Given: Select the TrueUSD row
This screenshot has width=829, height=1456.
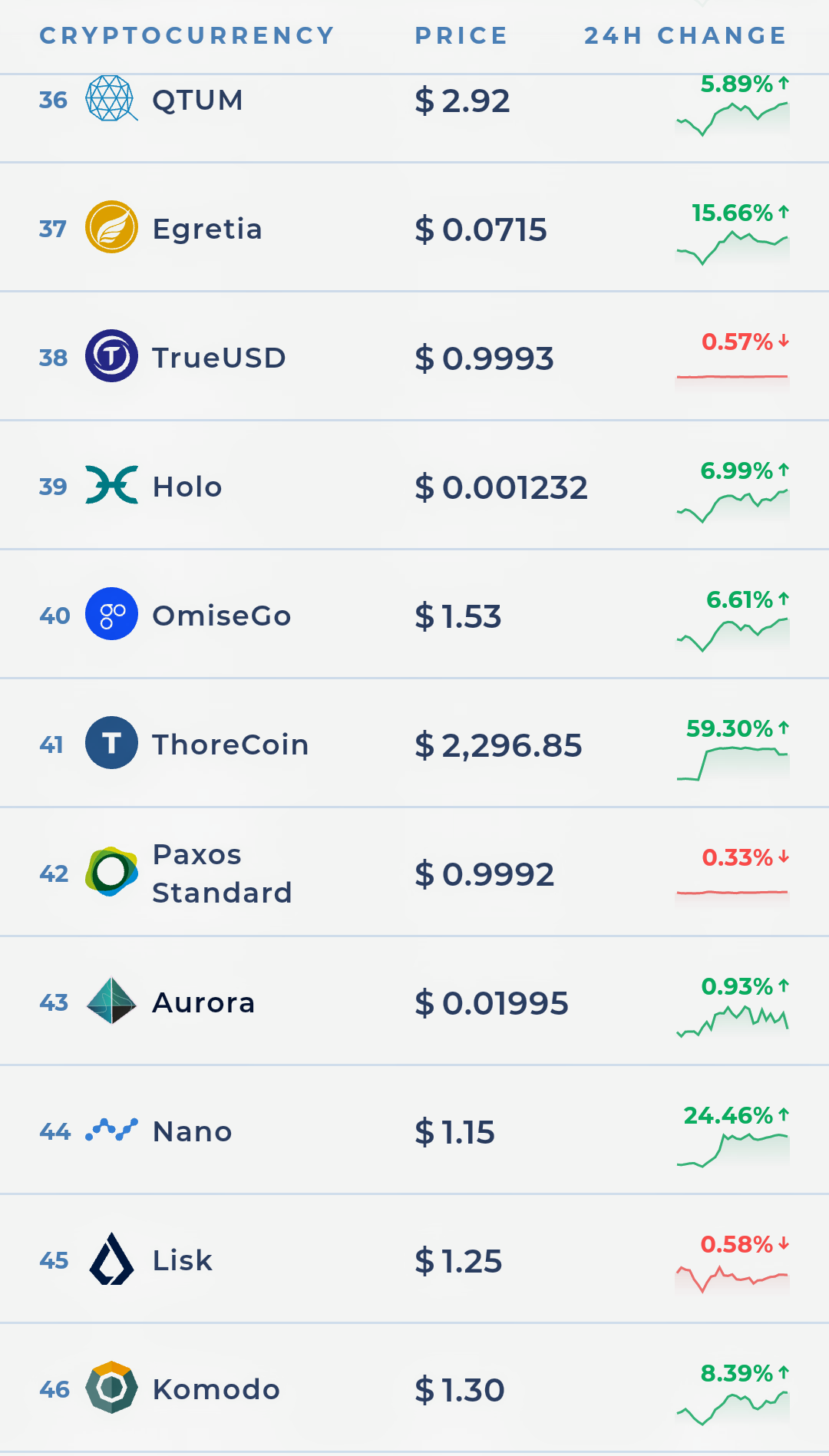Looking at the screenshot, I should 219,358.
